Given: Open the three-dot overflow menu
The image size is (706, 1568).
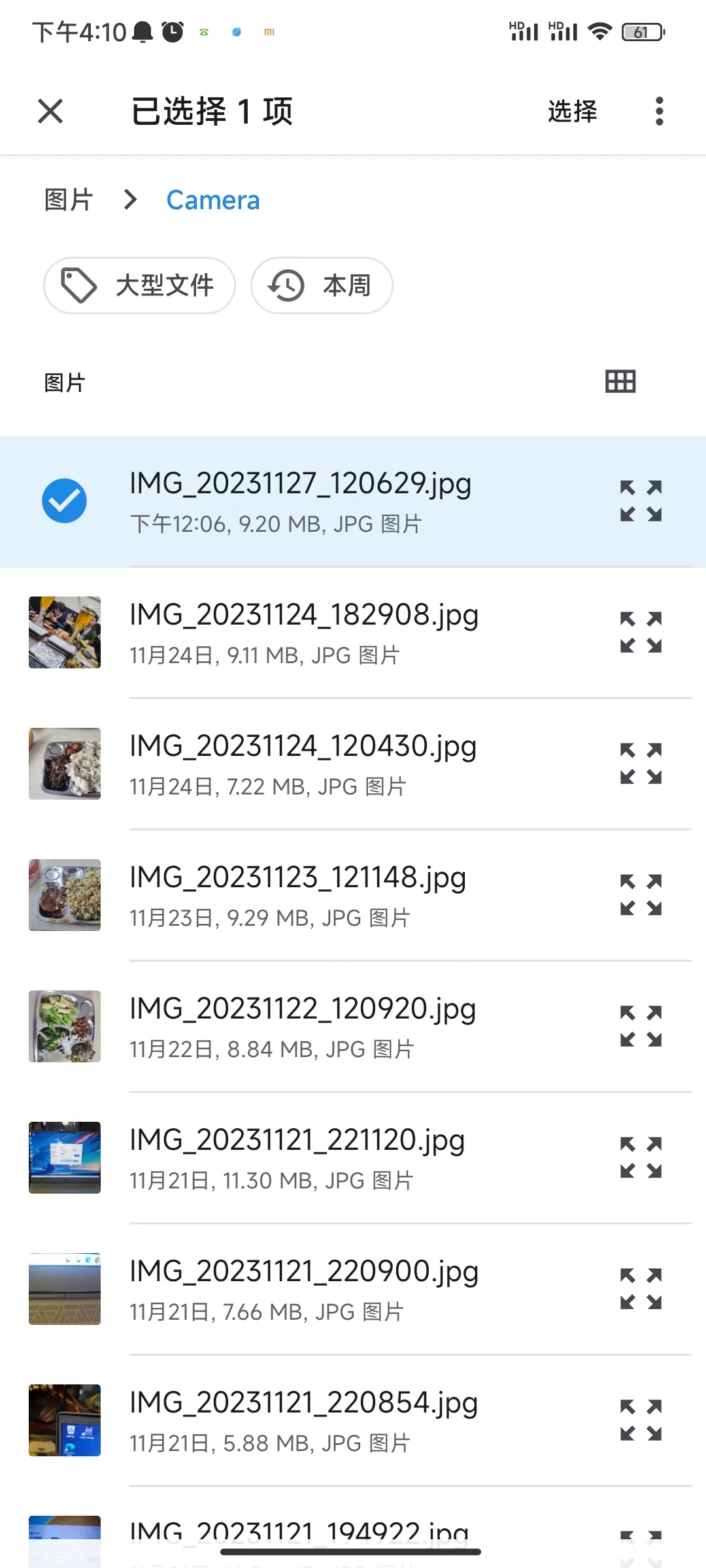Looking at the screenshot, I should (659, 111).
